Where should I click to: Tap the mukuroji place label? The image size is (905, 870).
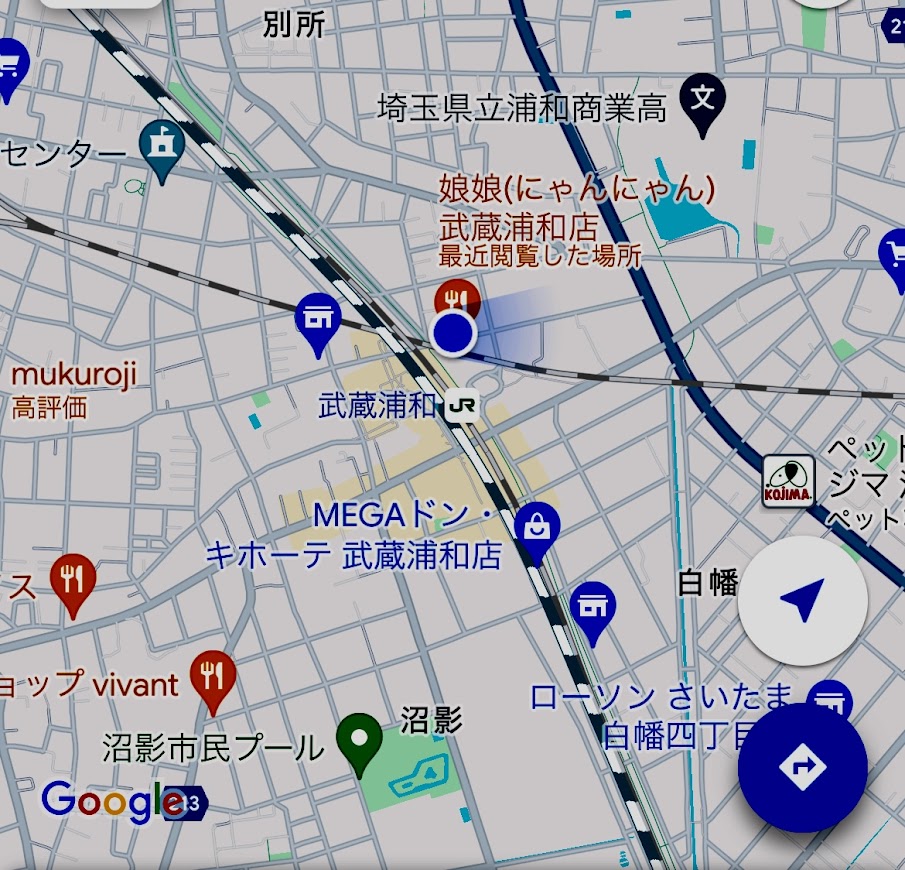[73, 376]
